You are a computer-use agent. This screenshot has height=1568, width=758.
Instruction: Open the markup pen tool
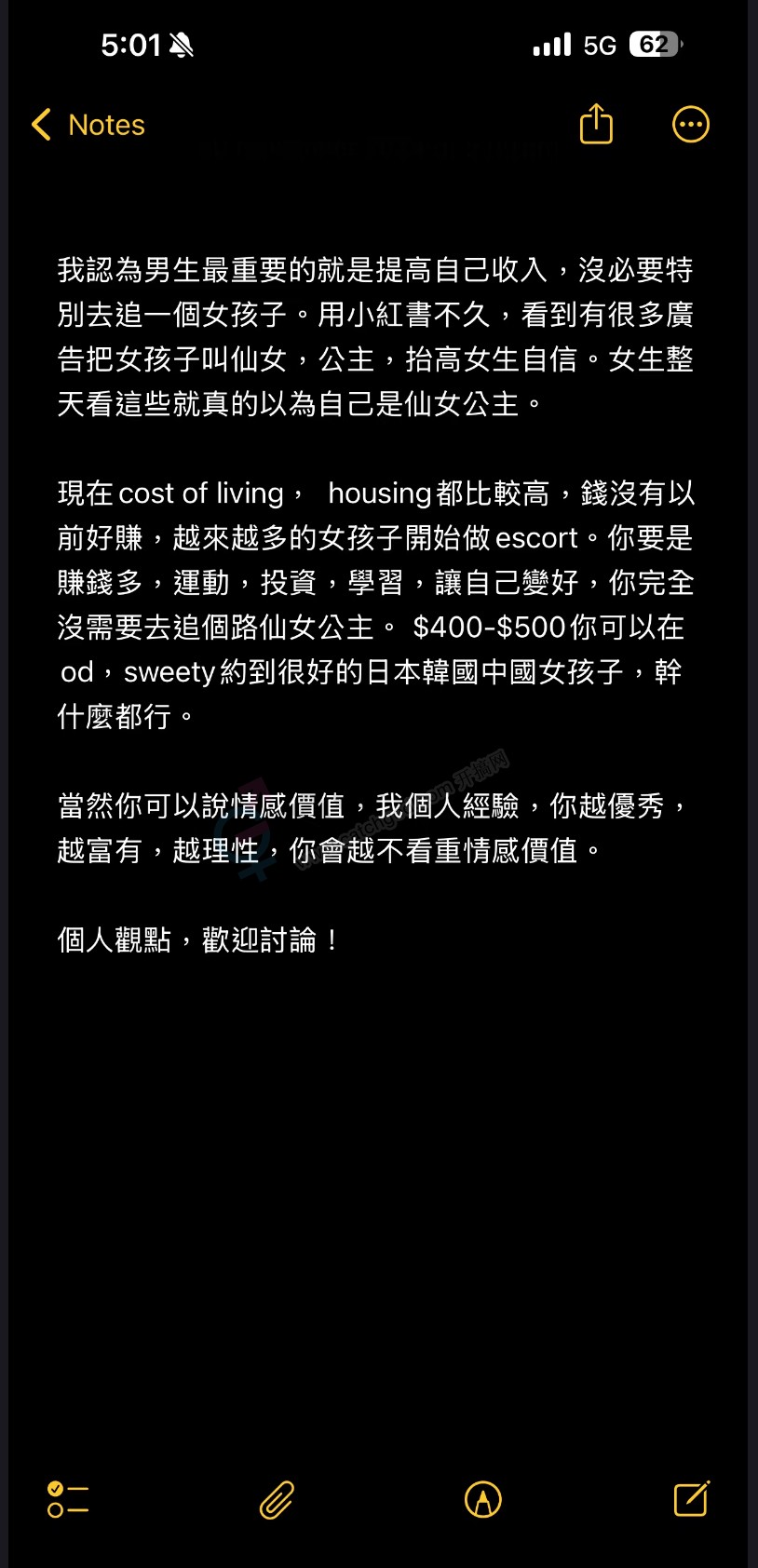click(482, 1499)
